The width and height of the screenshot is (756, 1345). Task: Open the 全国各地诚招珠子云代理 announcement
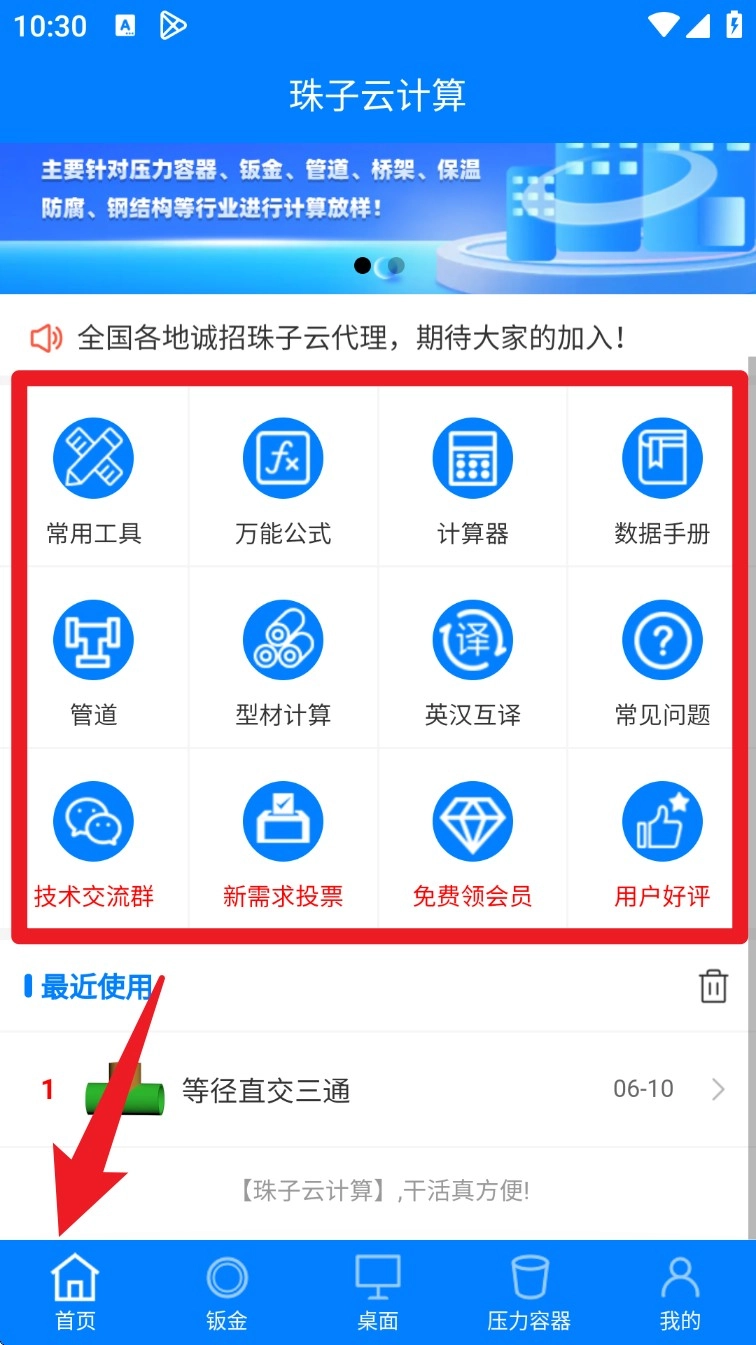pos(352,337)
